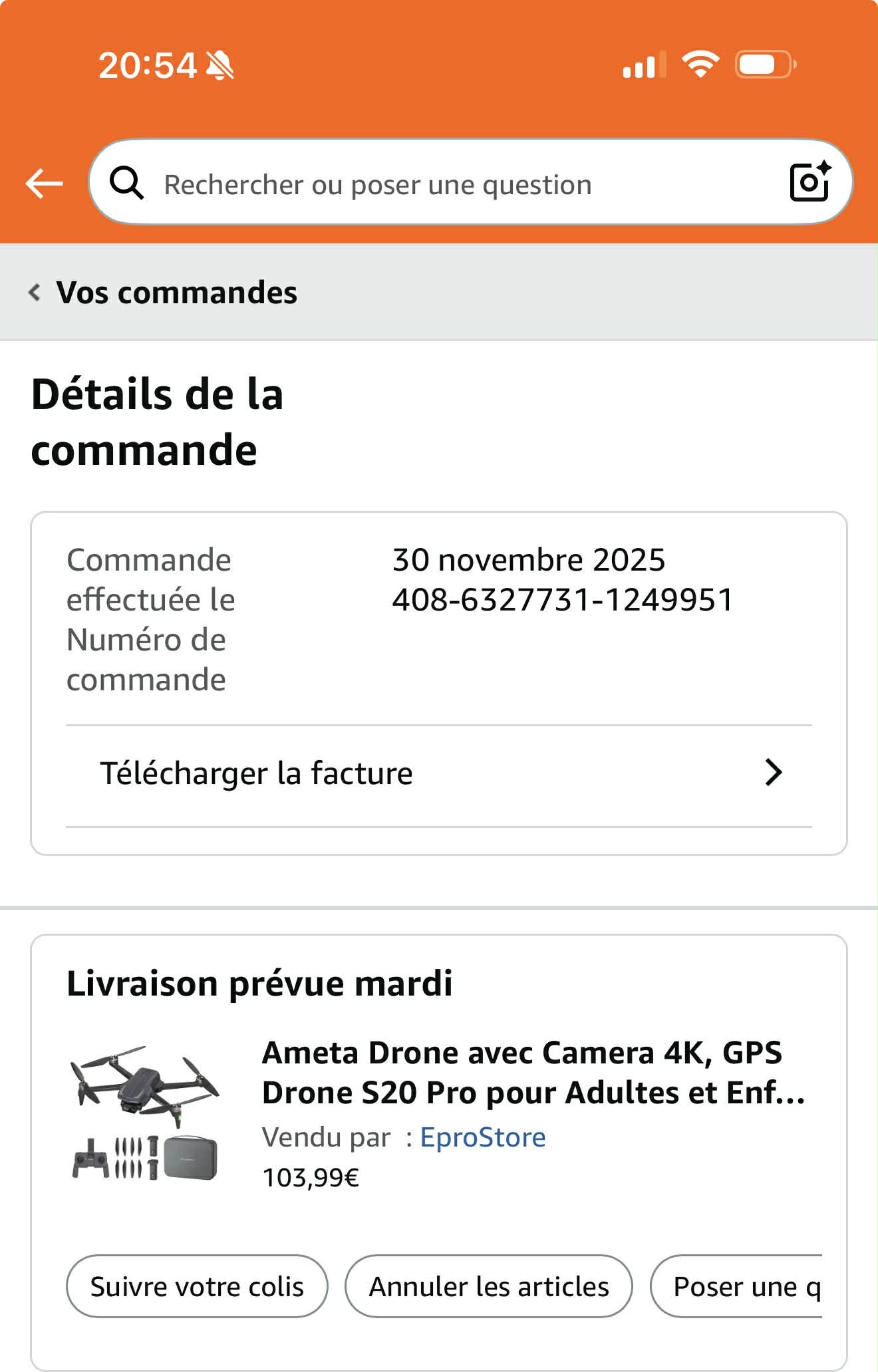Open Télécharger la facture
The image size is (878, 1372).
coord(439,773)
